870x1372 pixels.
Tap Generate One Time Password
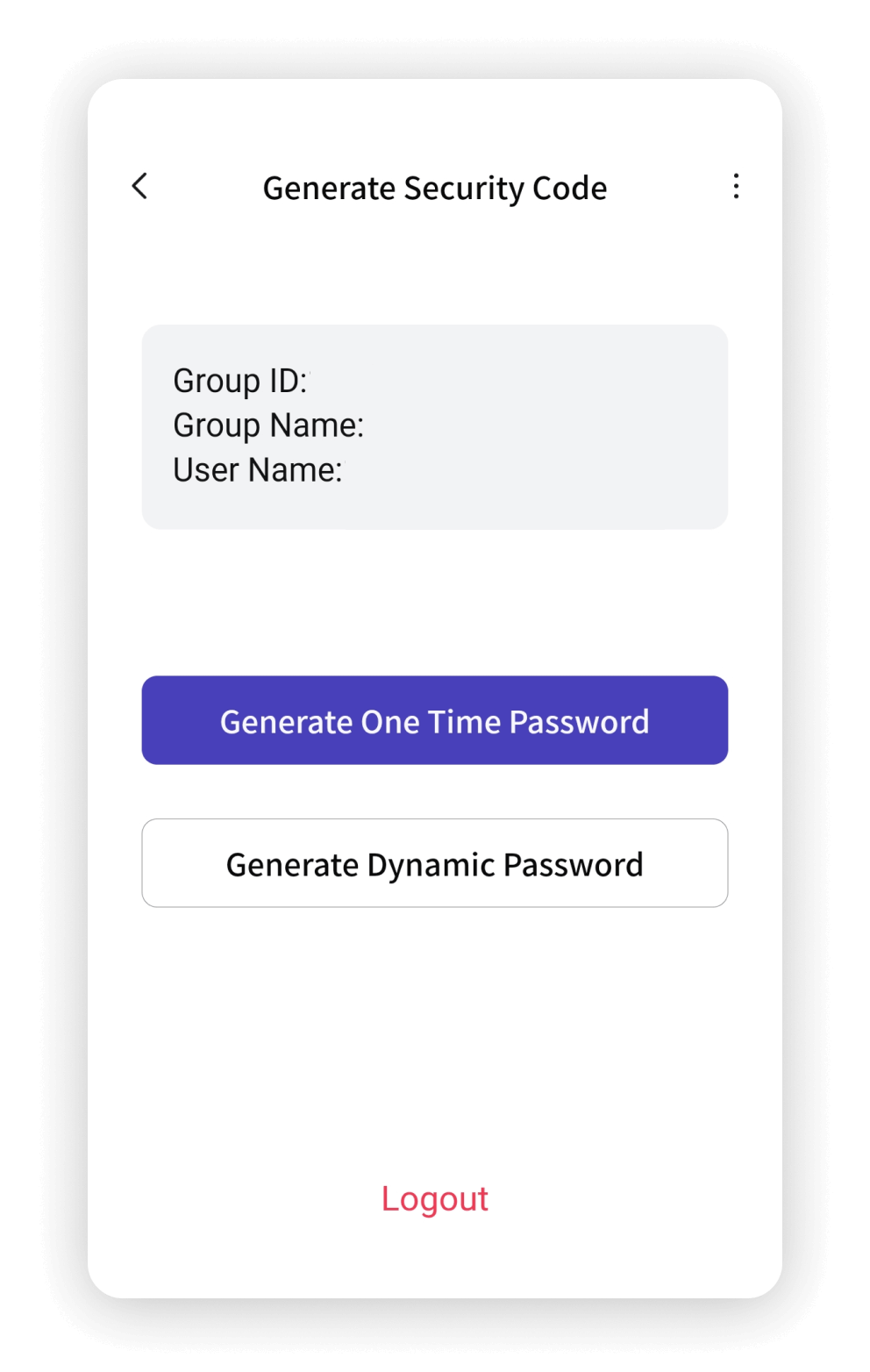pos(435,720)
